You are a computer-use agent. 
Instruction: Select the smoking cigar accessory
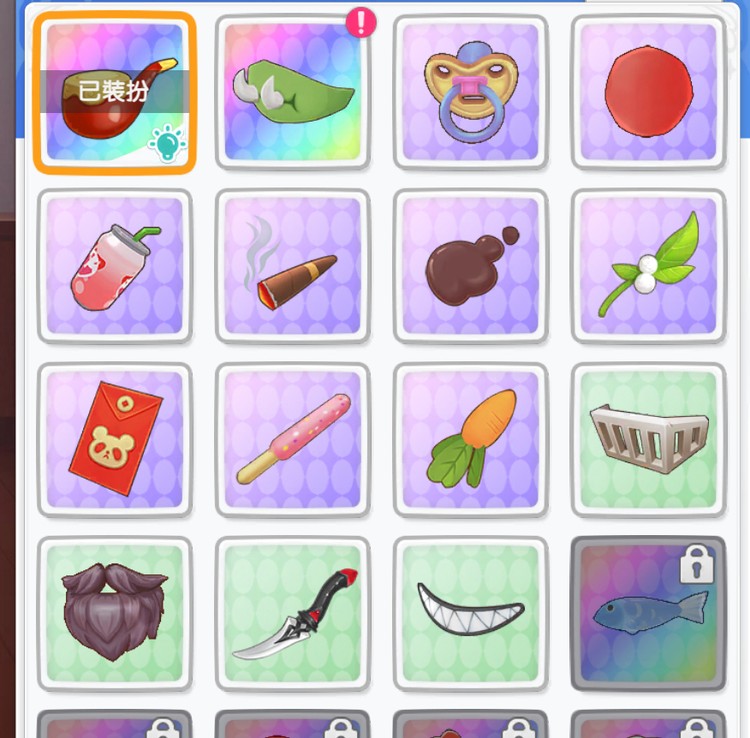pyautogui.click(x=292, y=266)
